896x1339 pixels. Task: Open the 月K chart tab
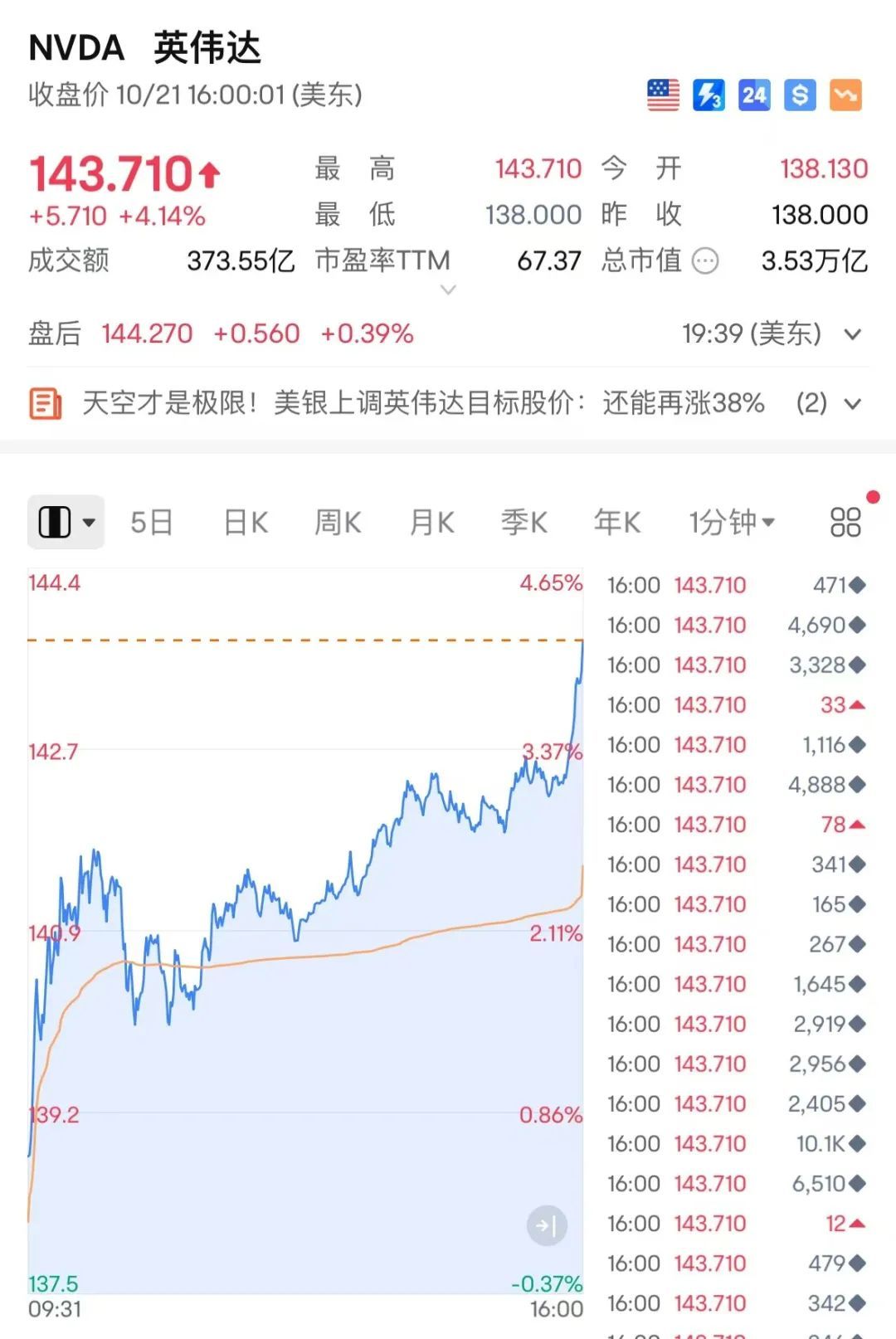[x=431, y=523]
